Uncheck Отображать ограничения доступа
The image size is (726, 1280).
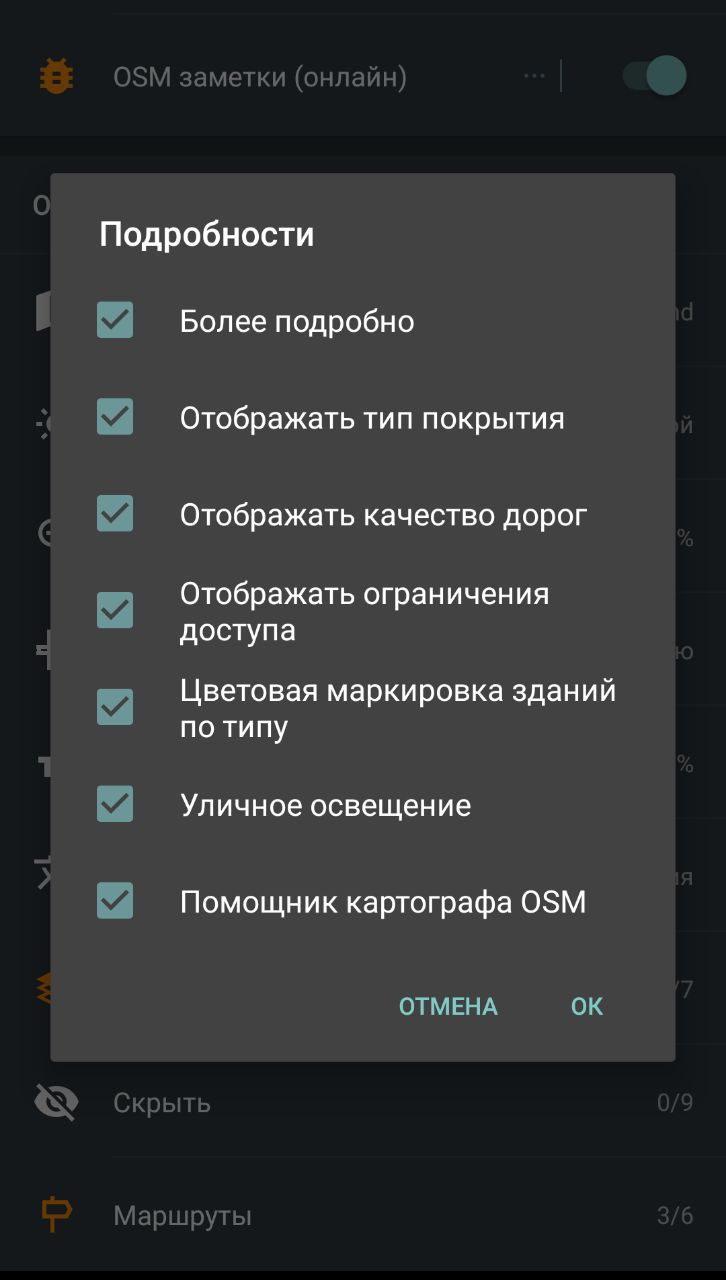(x=115, y=611)
